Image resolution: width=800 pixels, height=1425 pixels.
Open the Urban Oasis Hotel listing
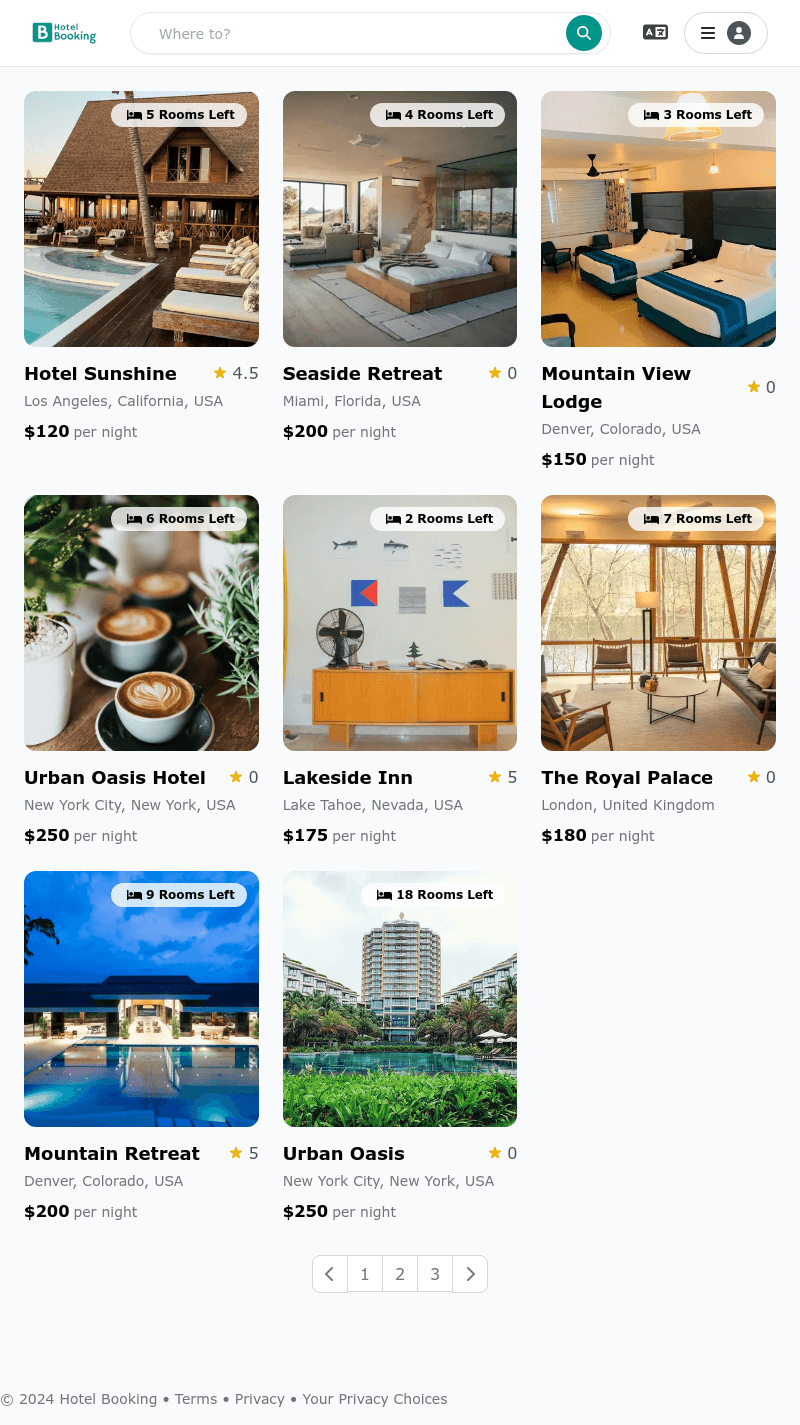[x=141, y=623]
